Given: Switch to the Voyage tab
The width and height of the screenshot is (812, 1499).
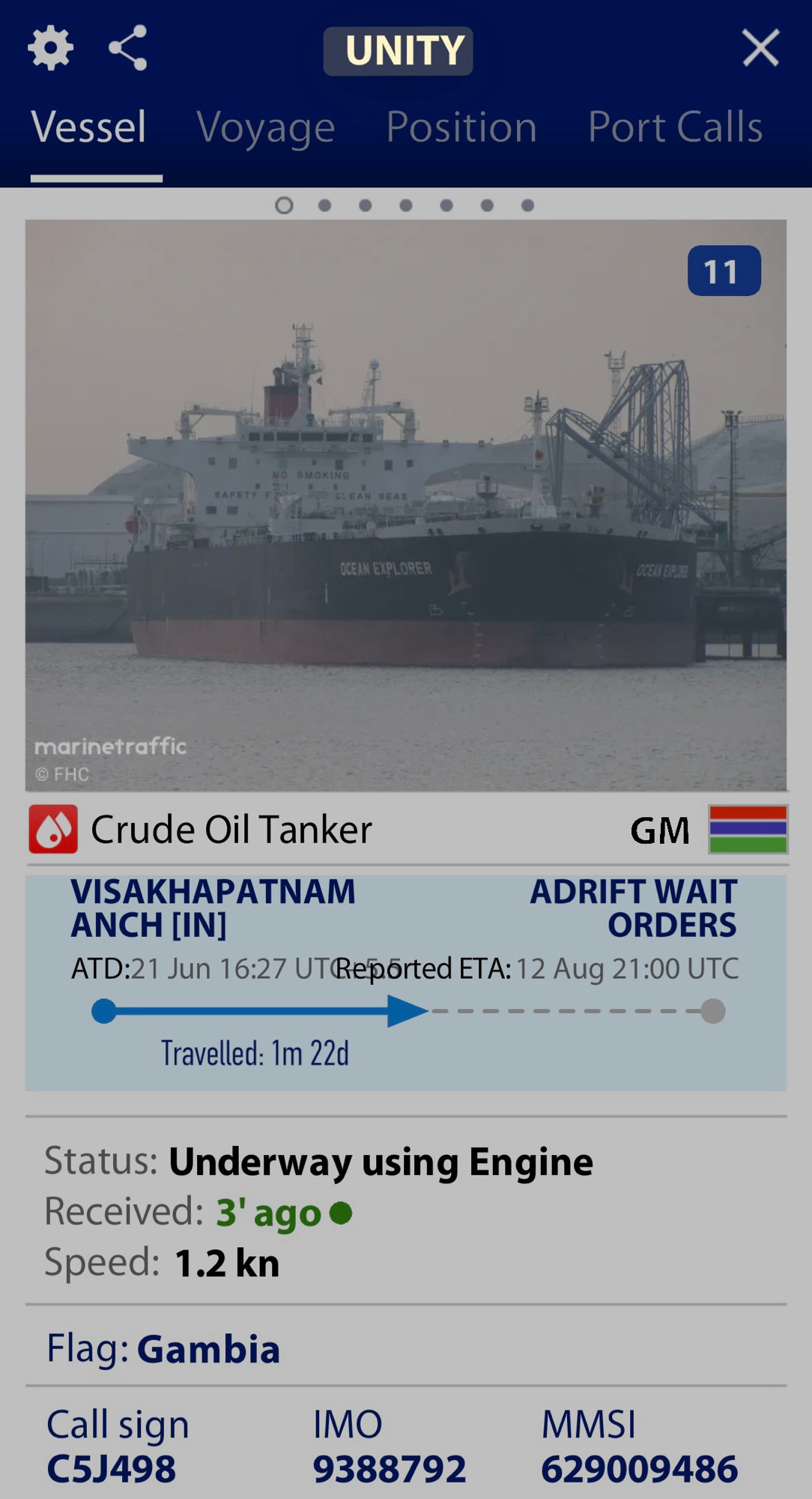Looking at the screenshot, I should click(265, 127).
